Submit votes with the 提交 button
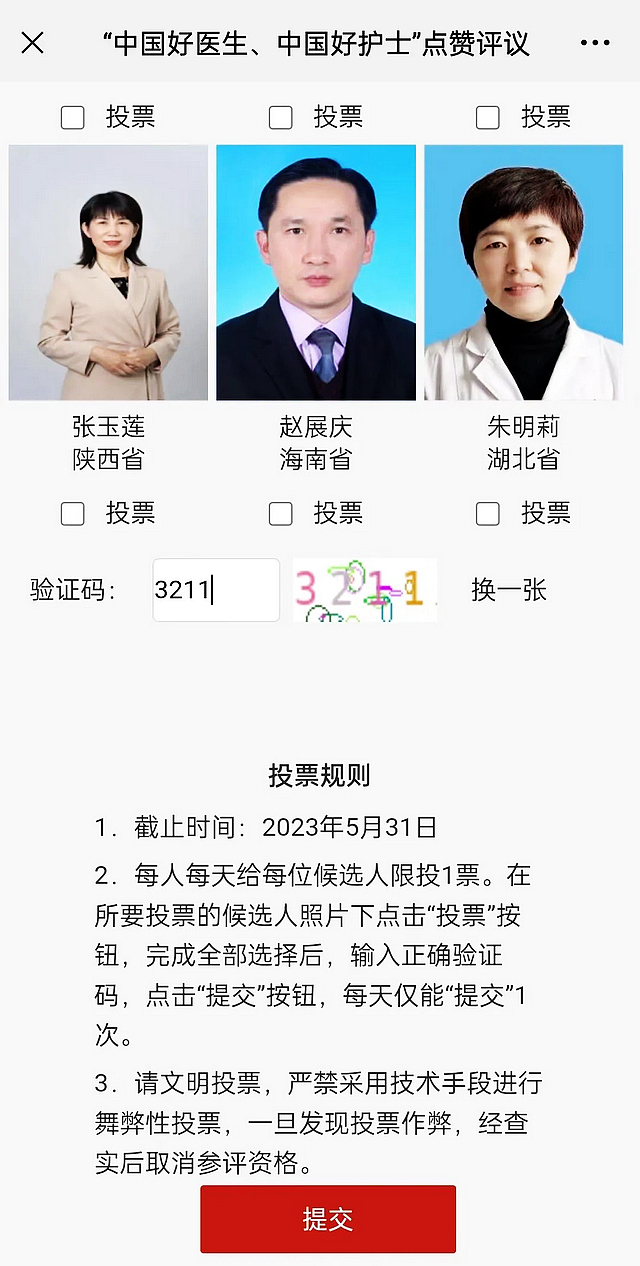The height and width of the screenshot is (1266, 640). (328, 1219)
